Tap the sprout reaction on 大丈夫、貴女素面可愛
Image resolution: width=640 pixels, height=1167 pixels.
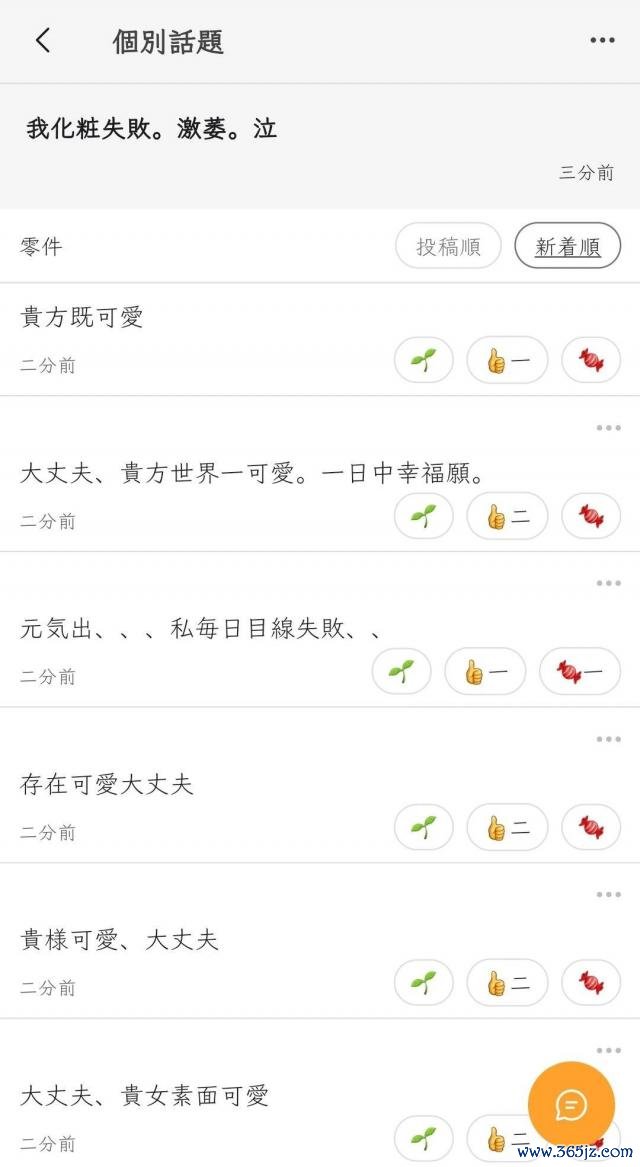coord(423,1139)
